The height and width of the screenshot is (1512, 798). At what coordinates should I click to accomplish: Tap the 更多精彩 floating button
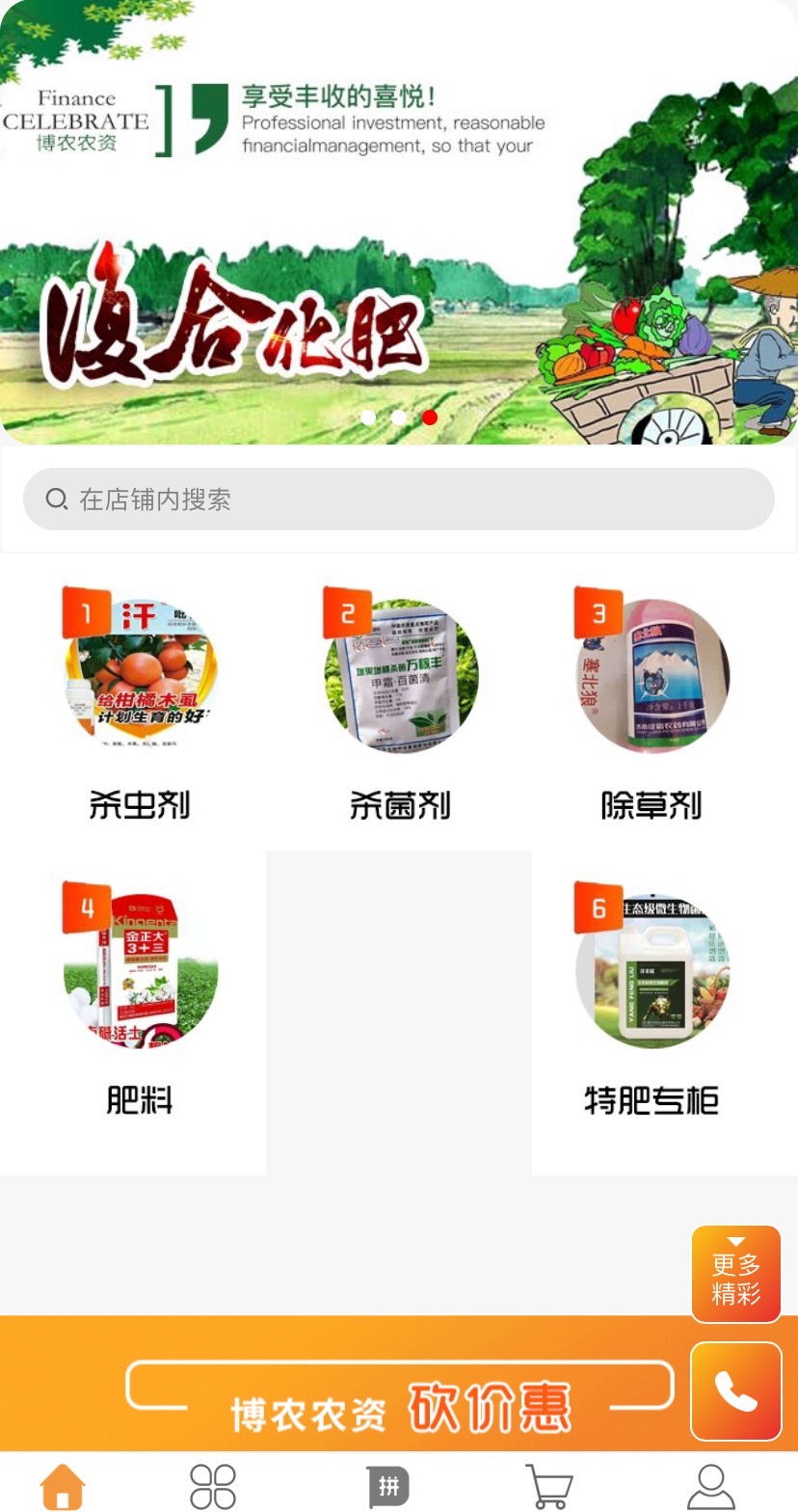735,1274
